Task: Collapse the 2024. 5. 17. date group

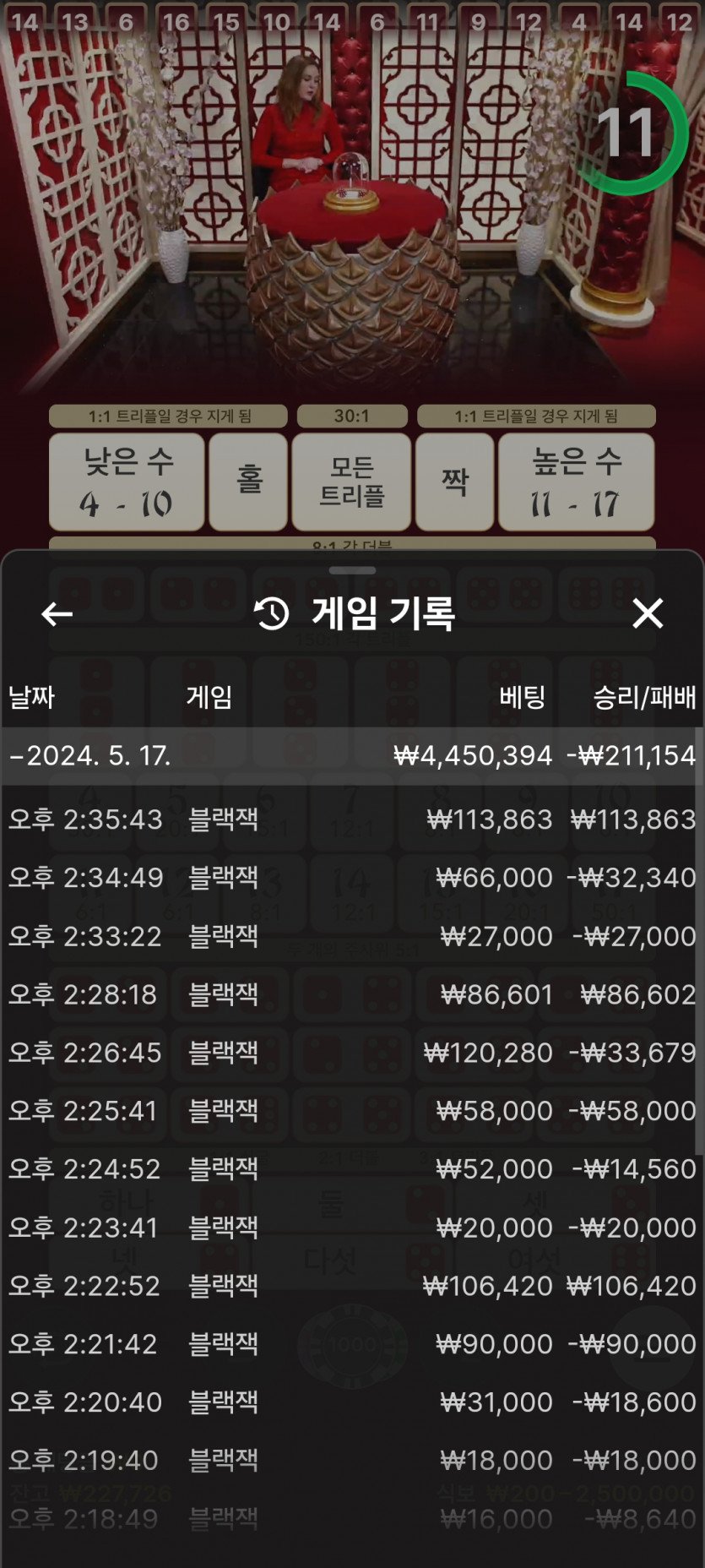Action: tap(89, 755)
